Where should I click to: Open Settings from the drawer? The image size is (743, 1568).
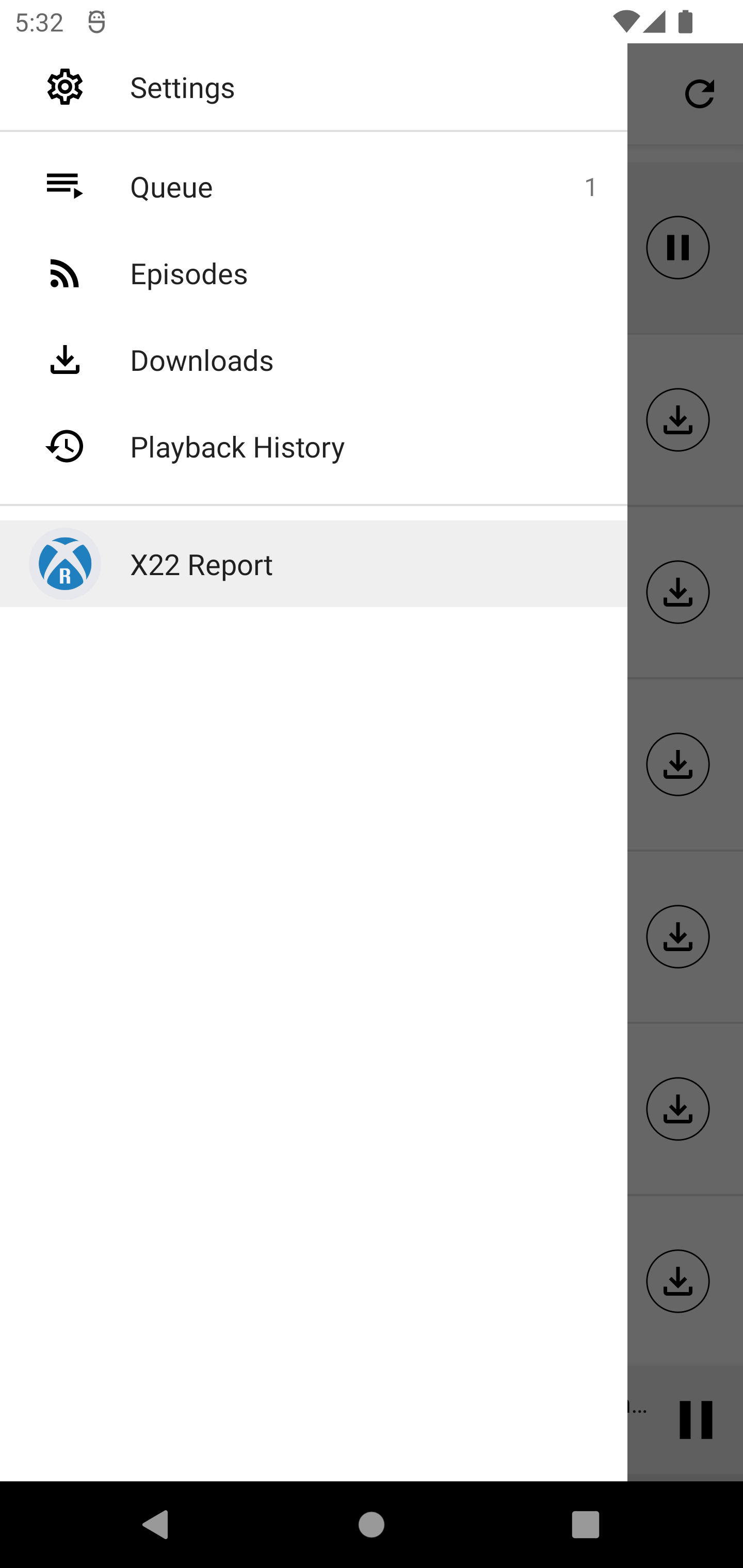314,87
